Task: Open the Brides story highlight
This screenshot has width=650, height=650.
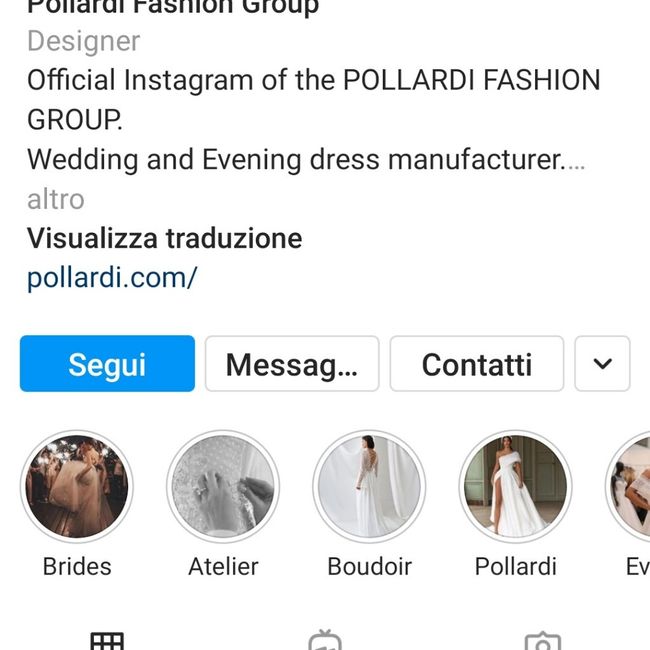Action: pyautogui.click(x=76, y=487)
